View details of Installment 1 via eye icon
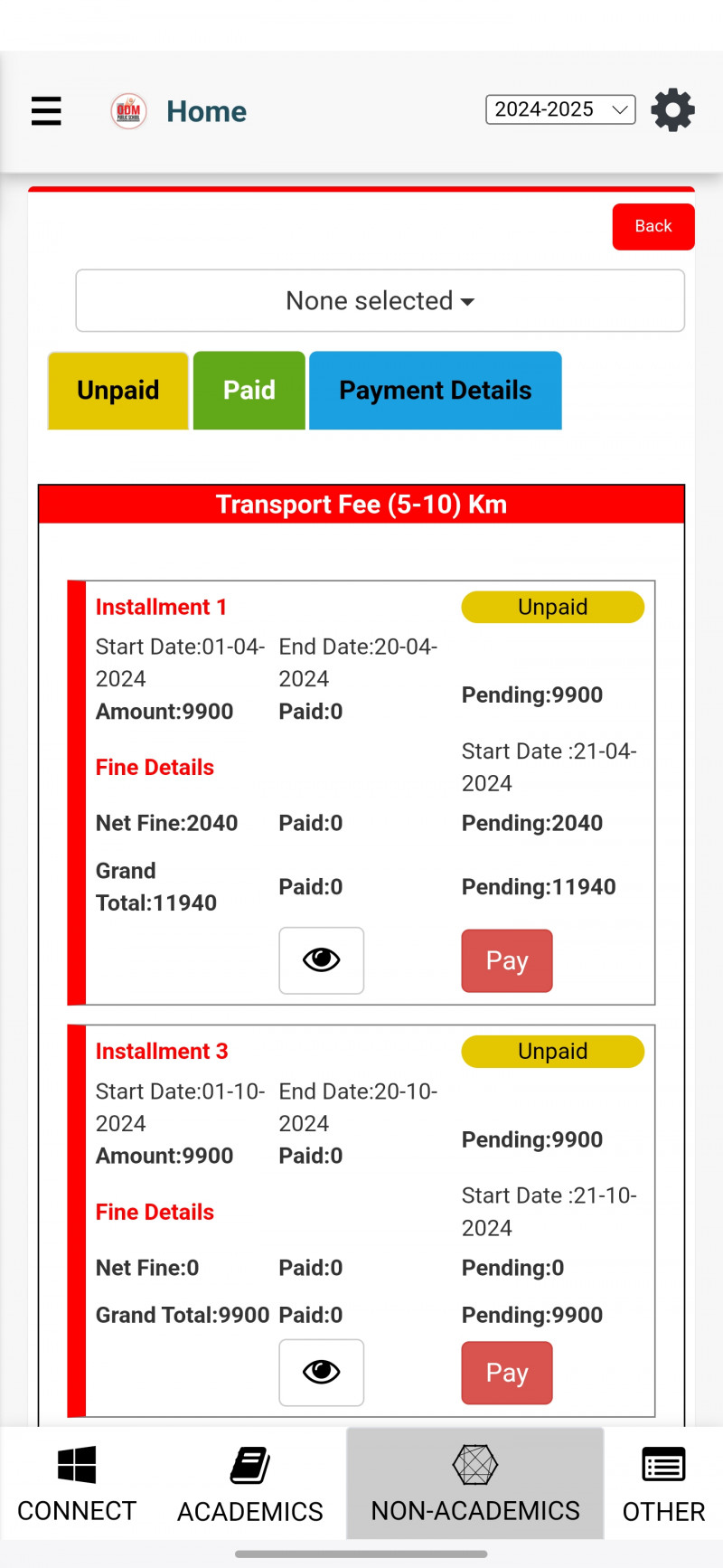723x1568 pixels. coord(321,960)
